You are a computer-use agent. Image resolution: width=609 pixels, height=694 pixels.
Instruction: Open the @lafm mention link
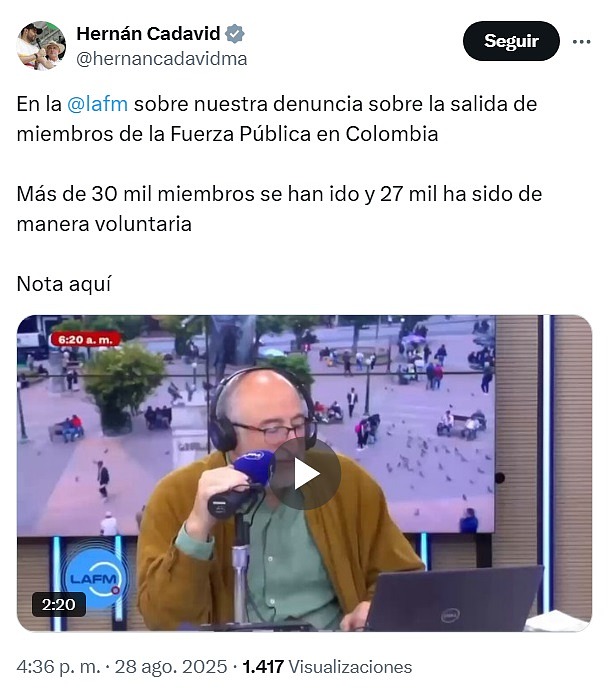click(97, 104)
